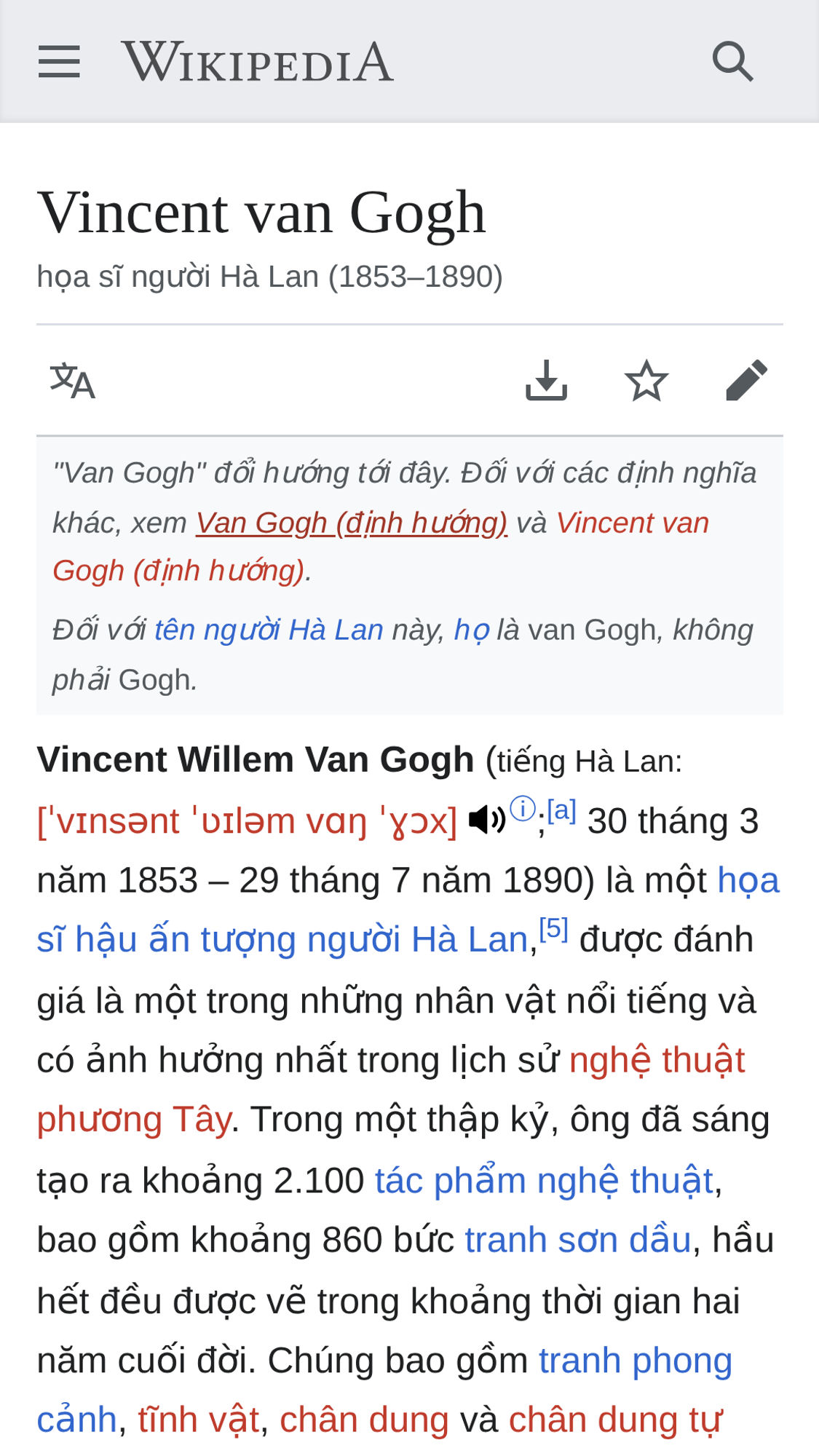Open the tranh sơn dầu link
Screen dimensions: 819x1456
pyautogui.click(x=577, y=1240)
